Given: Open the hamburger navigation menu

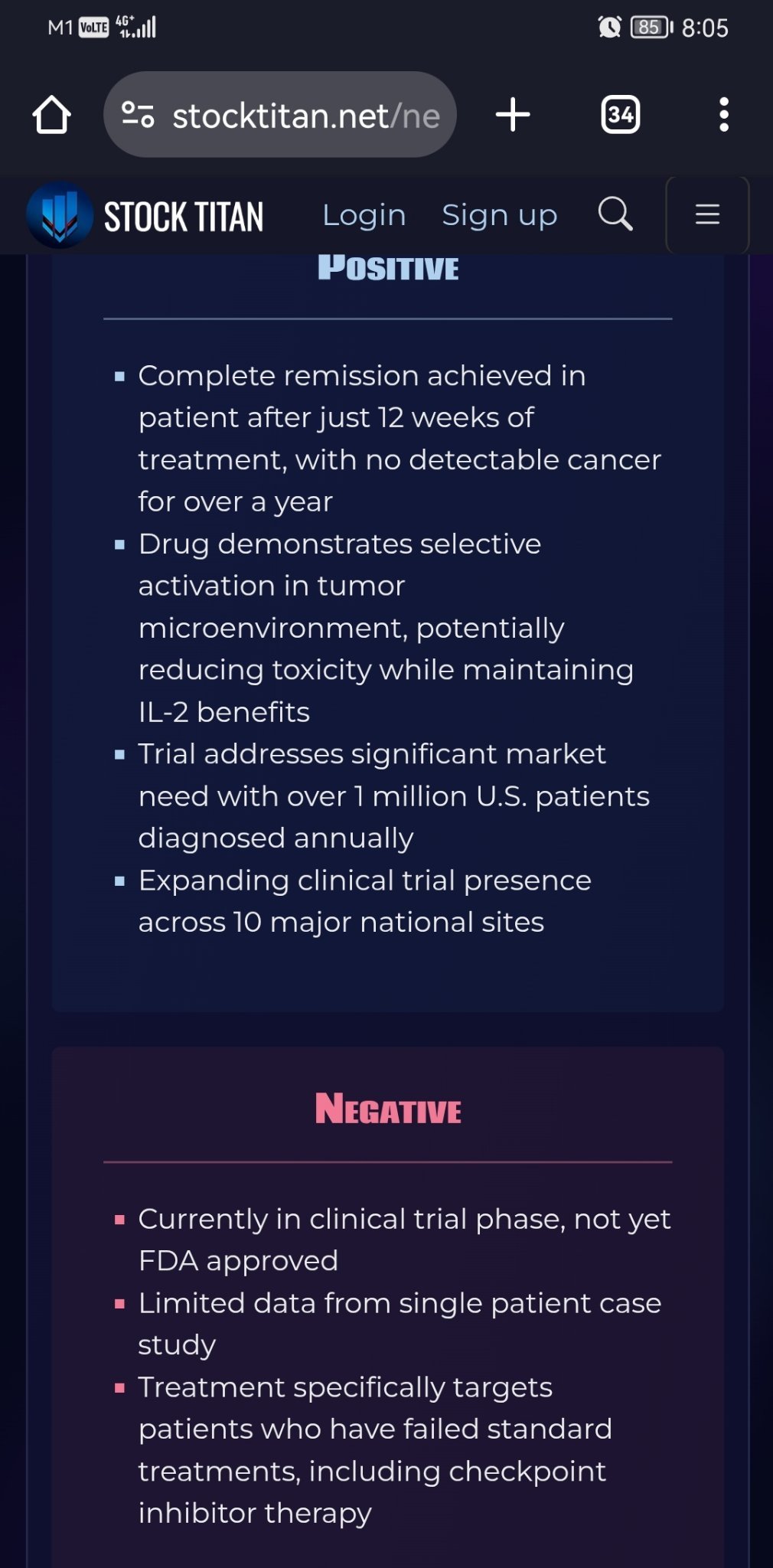Looking at the screenshot, I should (707, 215).
